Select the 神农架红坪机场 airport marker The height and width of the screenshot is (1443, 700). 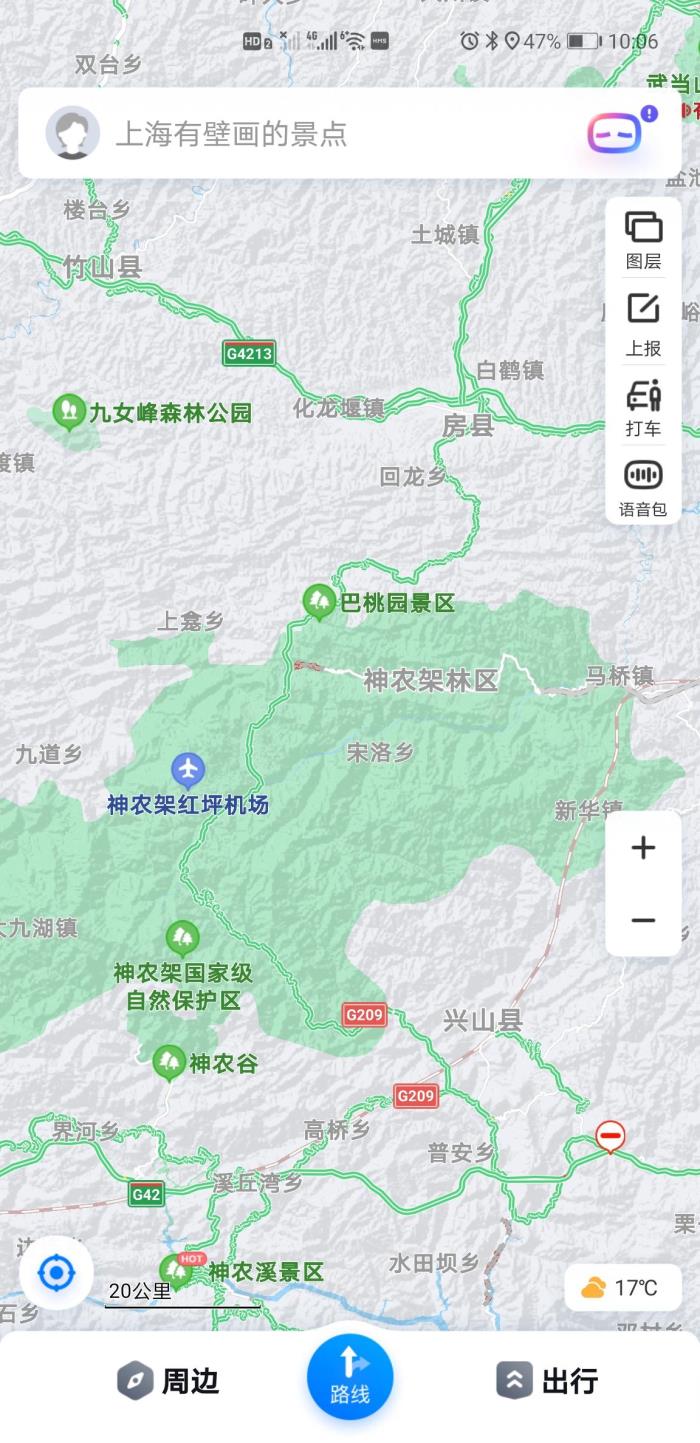coord(188,770)
